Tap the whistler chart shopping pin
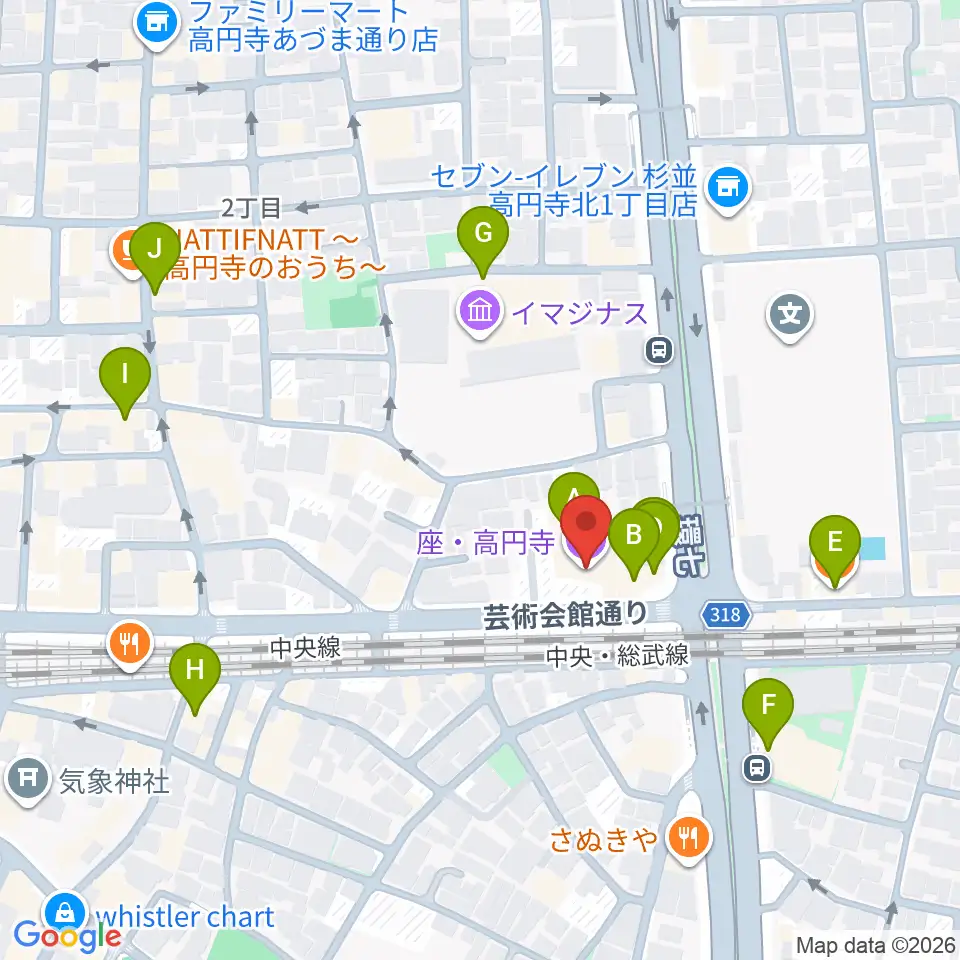Viewport: 960px width, 960px height. (64, 914)
